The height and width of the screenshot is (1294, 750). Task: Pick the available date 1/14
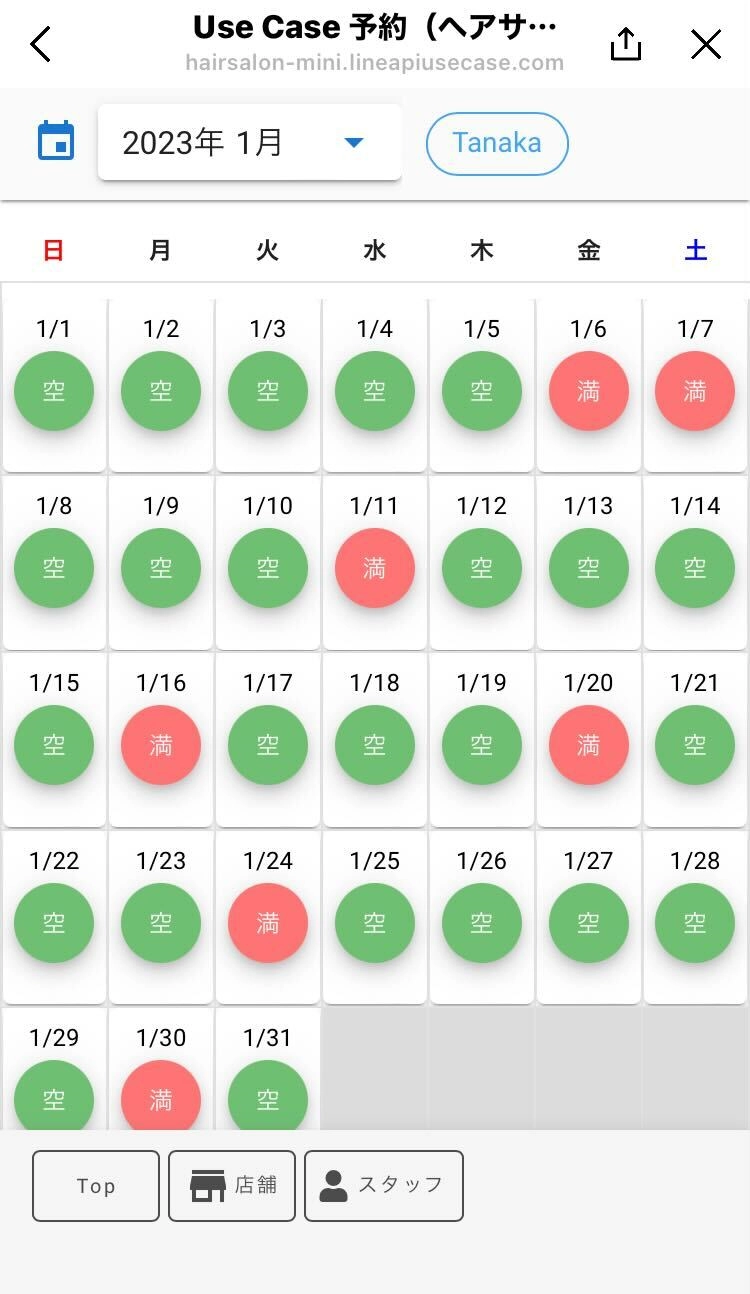tap(695, 568)
